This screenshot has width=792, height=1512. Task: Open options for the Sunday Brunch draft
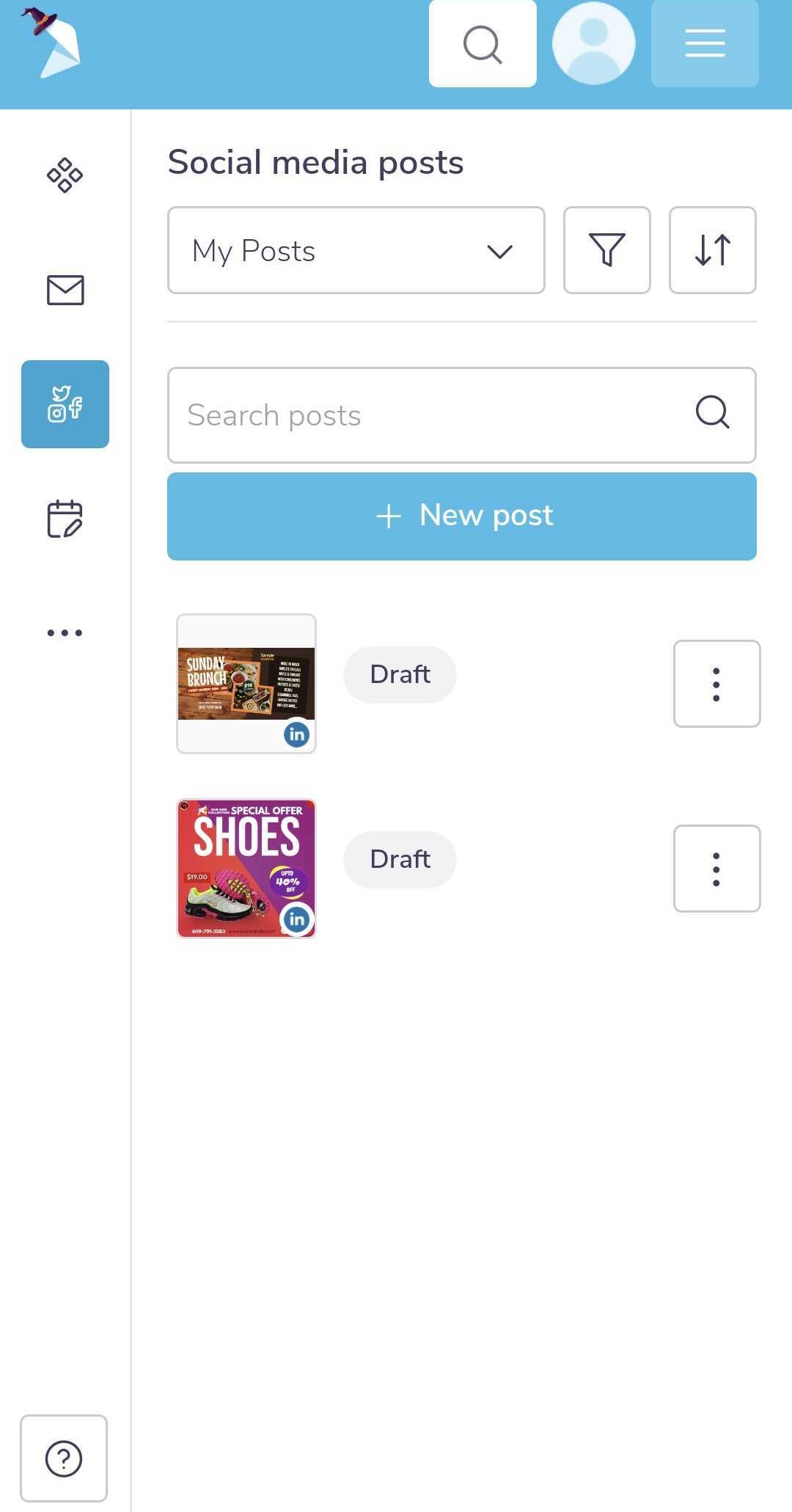[x=716, y=684]
